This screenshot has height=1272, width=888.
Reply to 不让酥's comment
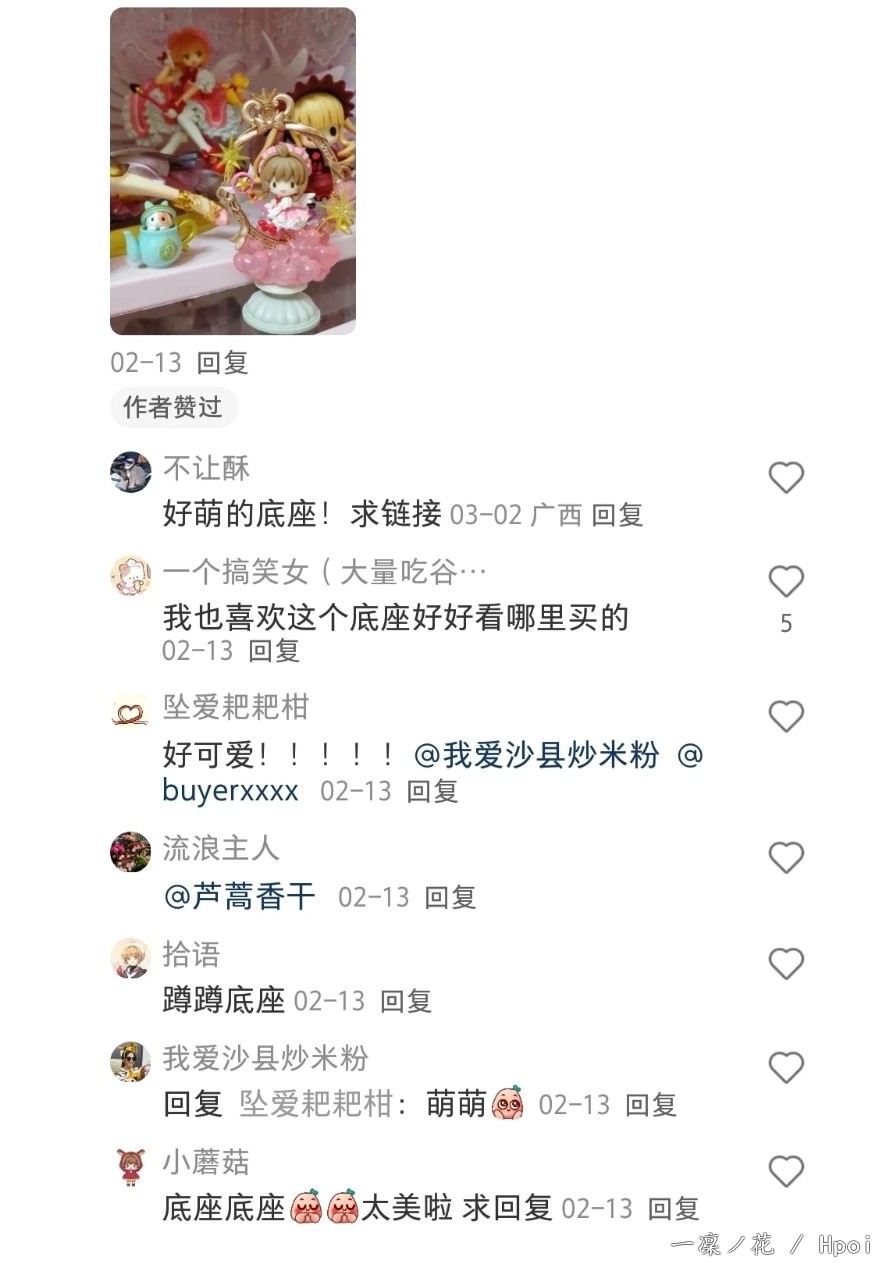tap(617, 515)
